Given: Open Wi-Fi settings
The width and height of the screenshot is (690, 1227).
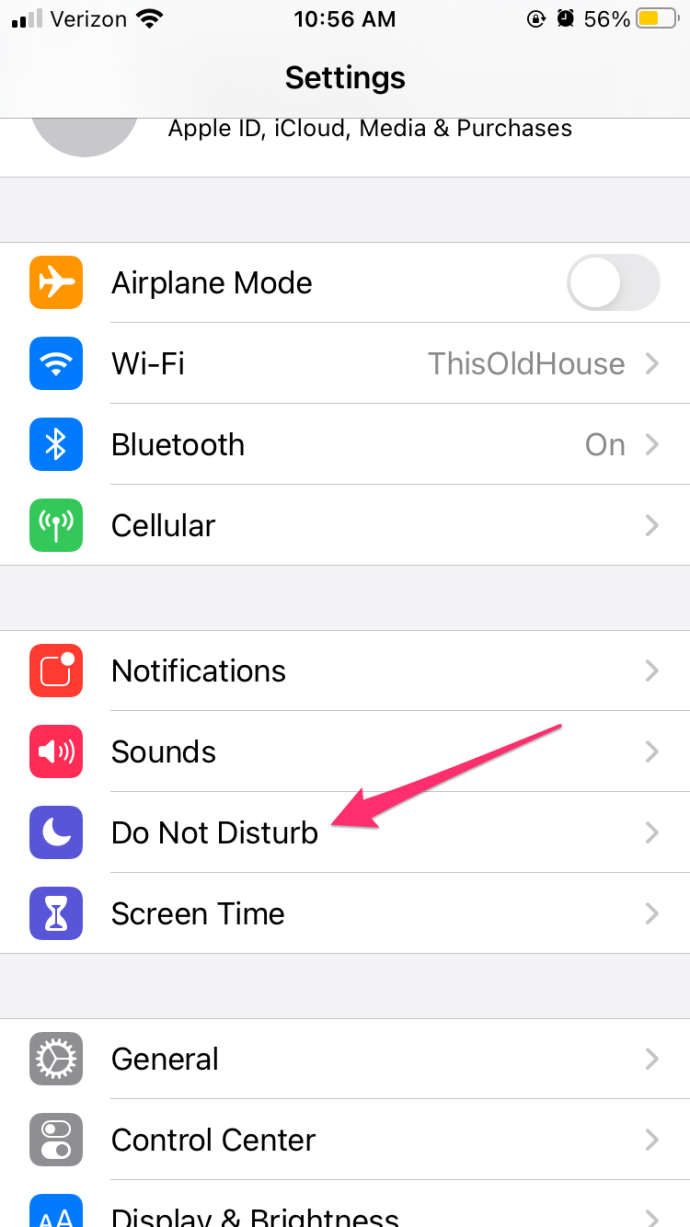Looking at the screenshot, I should click(x=345, y=364).
